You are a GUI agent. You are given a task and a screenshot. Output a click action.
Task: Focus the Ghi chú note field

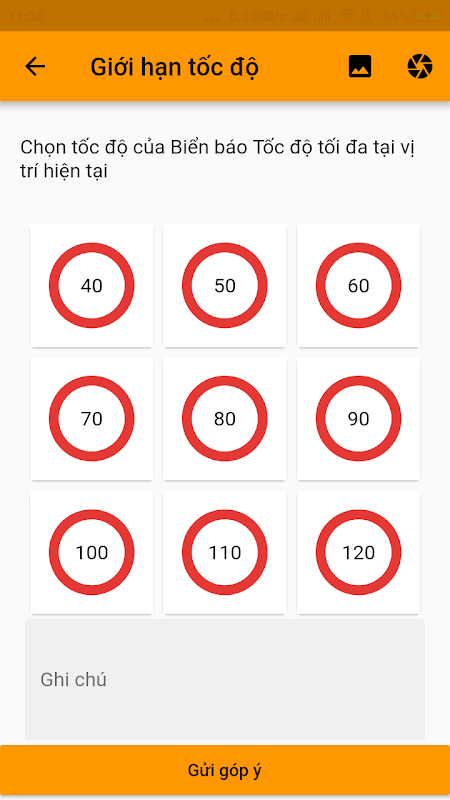point(225,680)
